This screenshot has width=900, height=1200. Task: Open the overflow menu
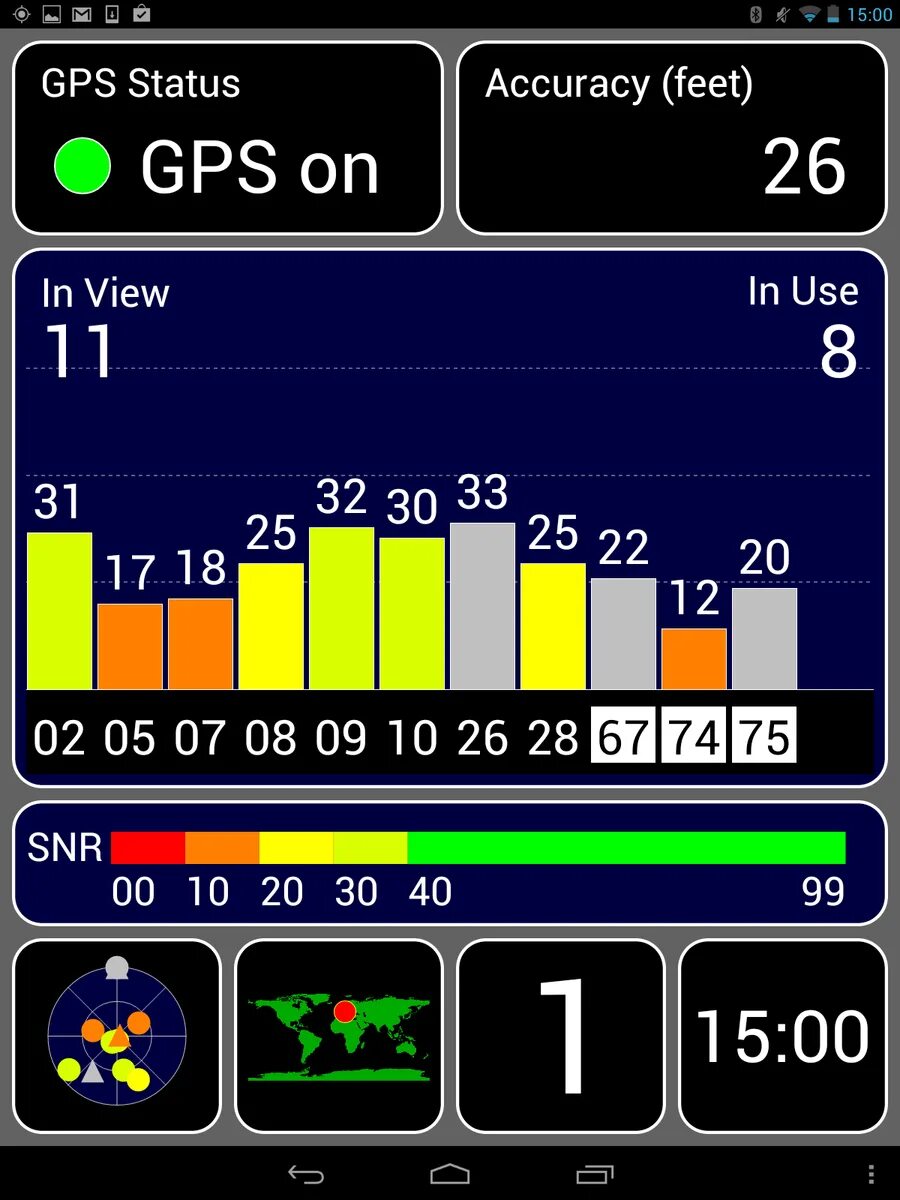tap(871, 1174)
